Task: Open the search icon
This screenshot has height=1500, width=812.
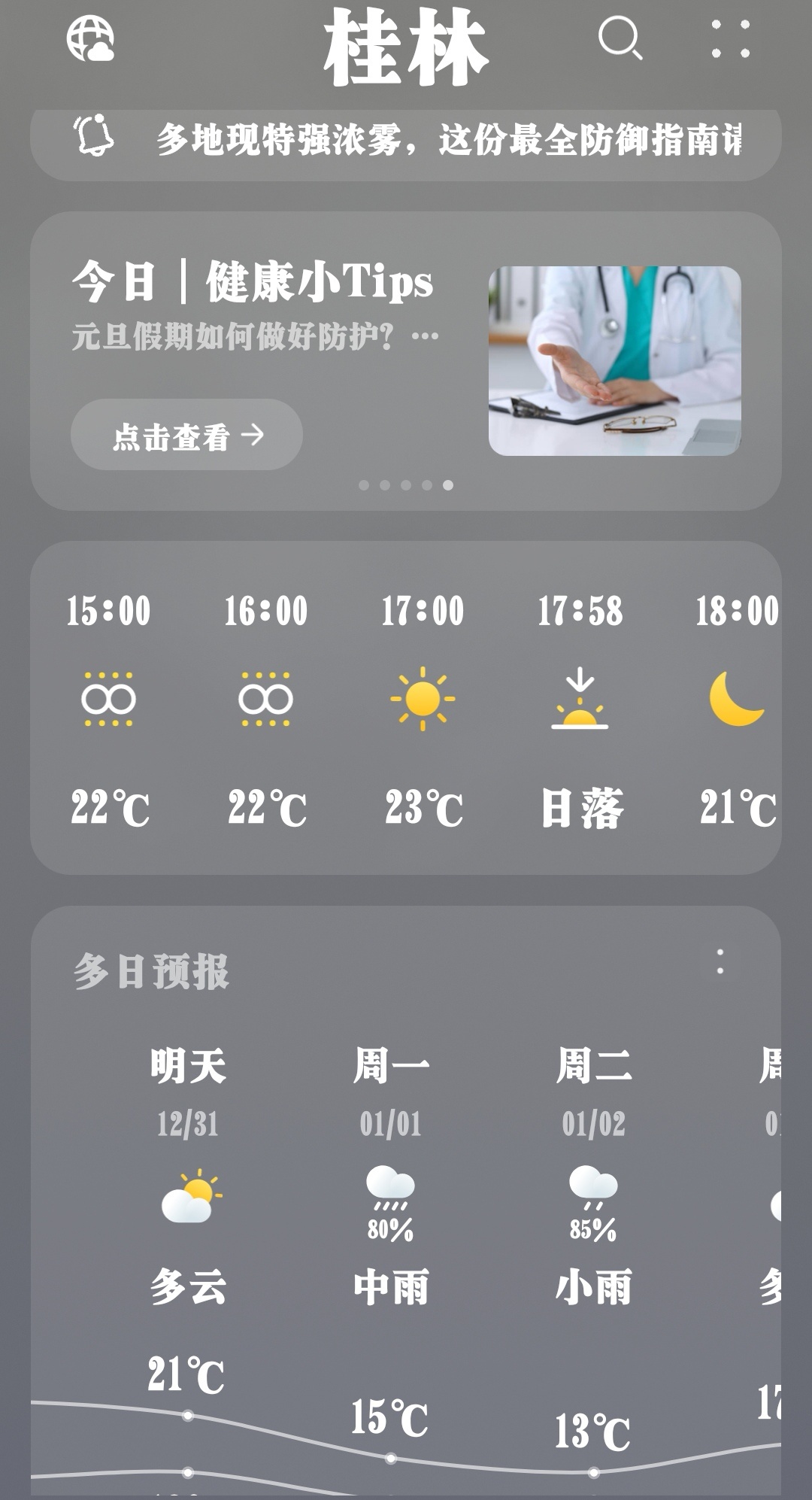Action: [x=620, y=38]
